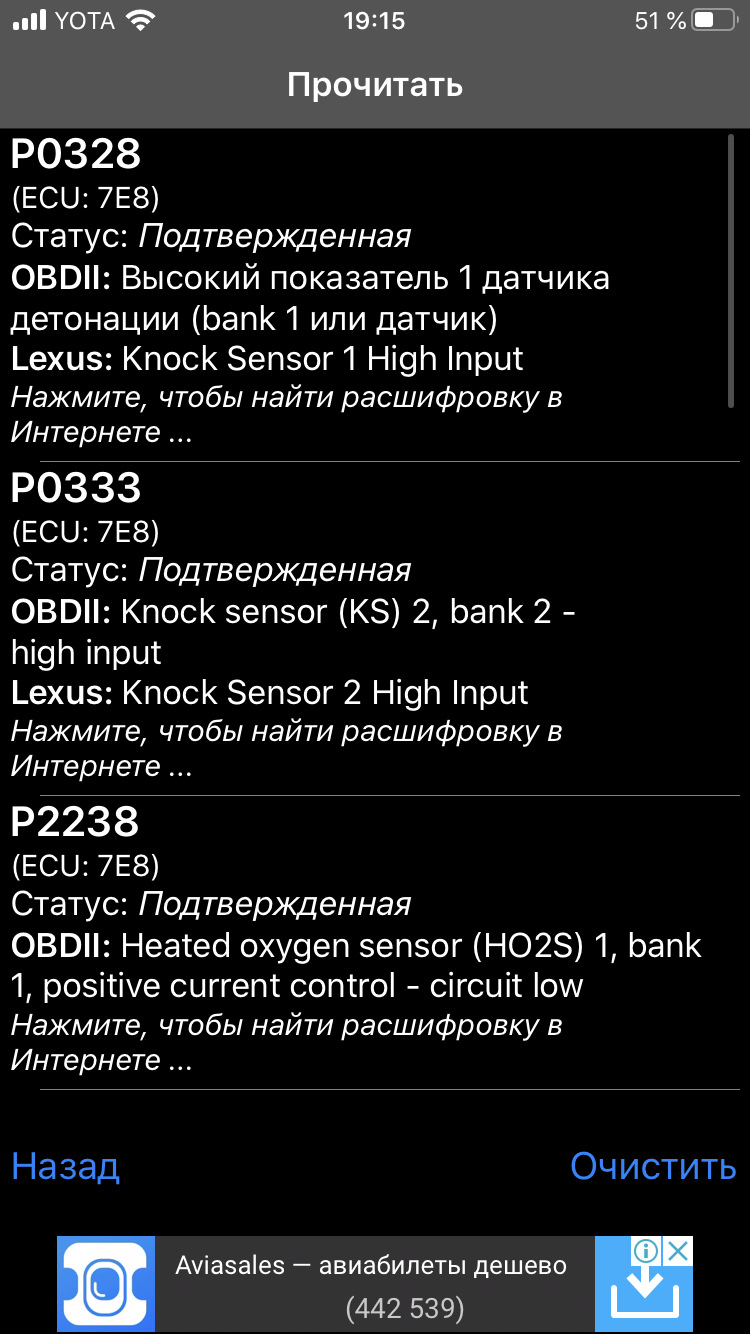750x1334 pixels.
Task: Select the P0328 fault code heading
Action: [x=74, y=154]
